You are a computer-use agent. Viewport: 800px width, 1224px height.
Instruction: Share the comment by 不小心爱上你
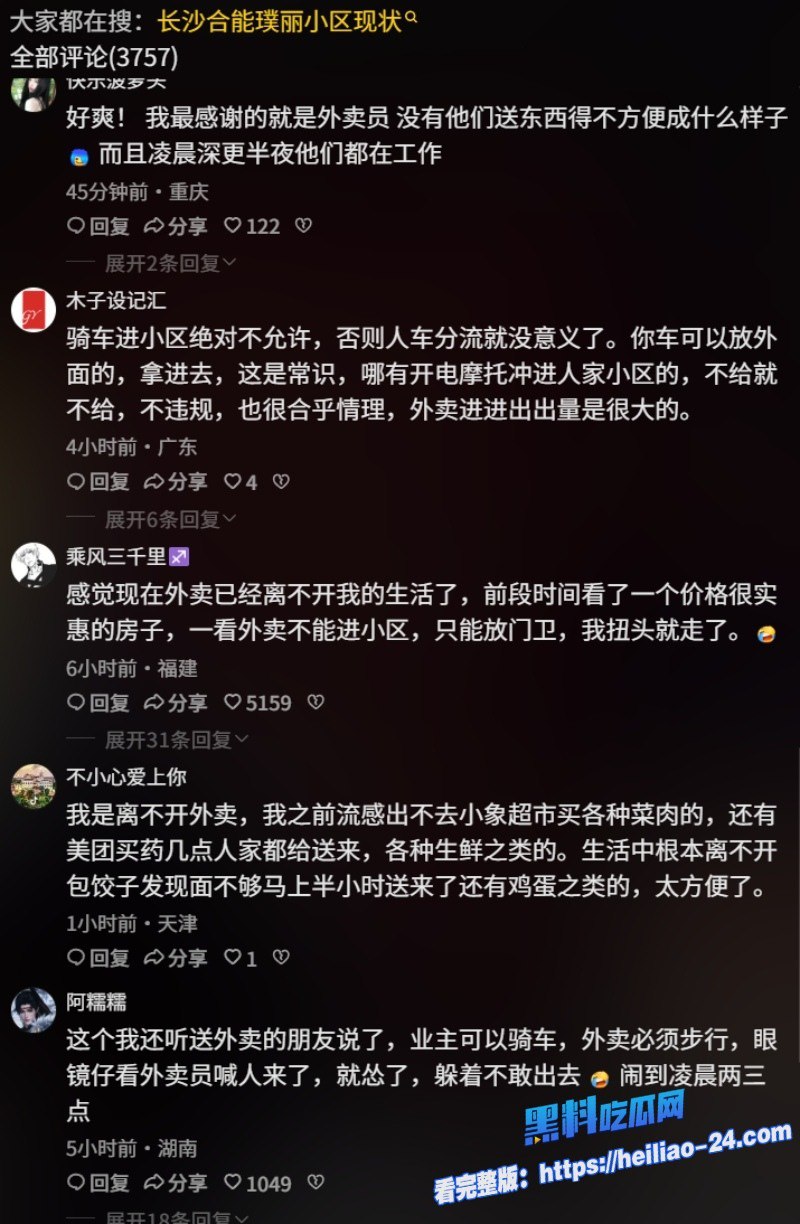pos(175,958)
